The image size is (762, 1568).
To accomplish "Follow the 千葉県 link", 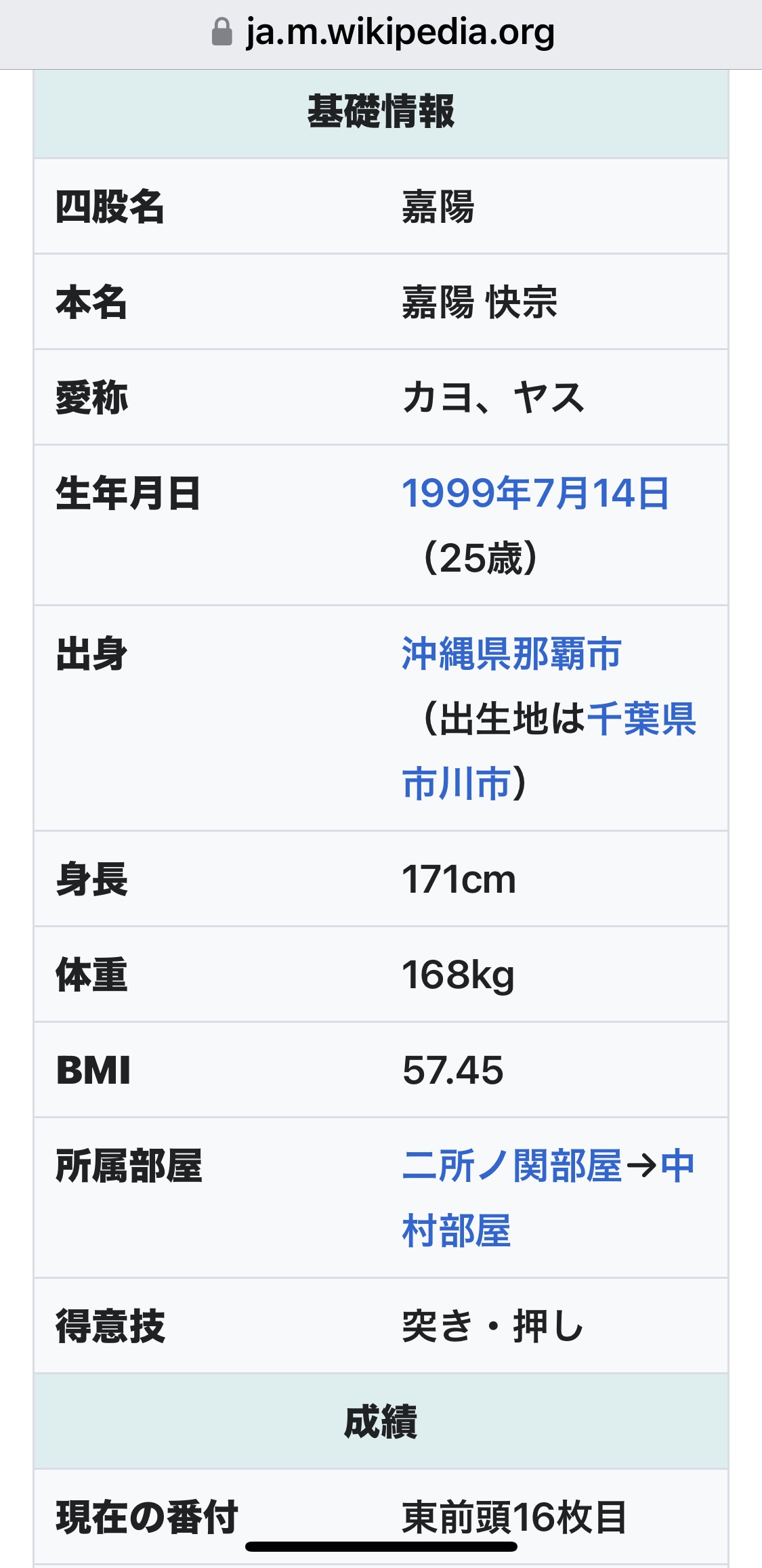I will (x=641, y=719).
